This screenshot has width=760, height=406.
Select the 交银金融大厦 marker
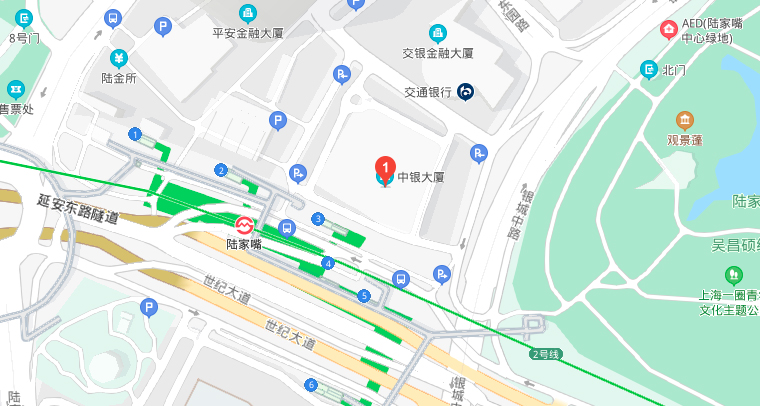tap(437, 33)
